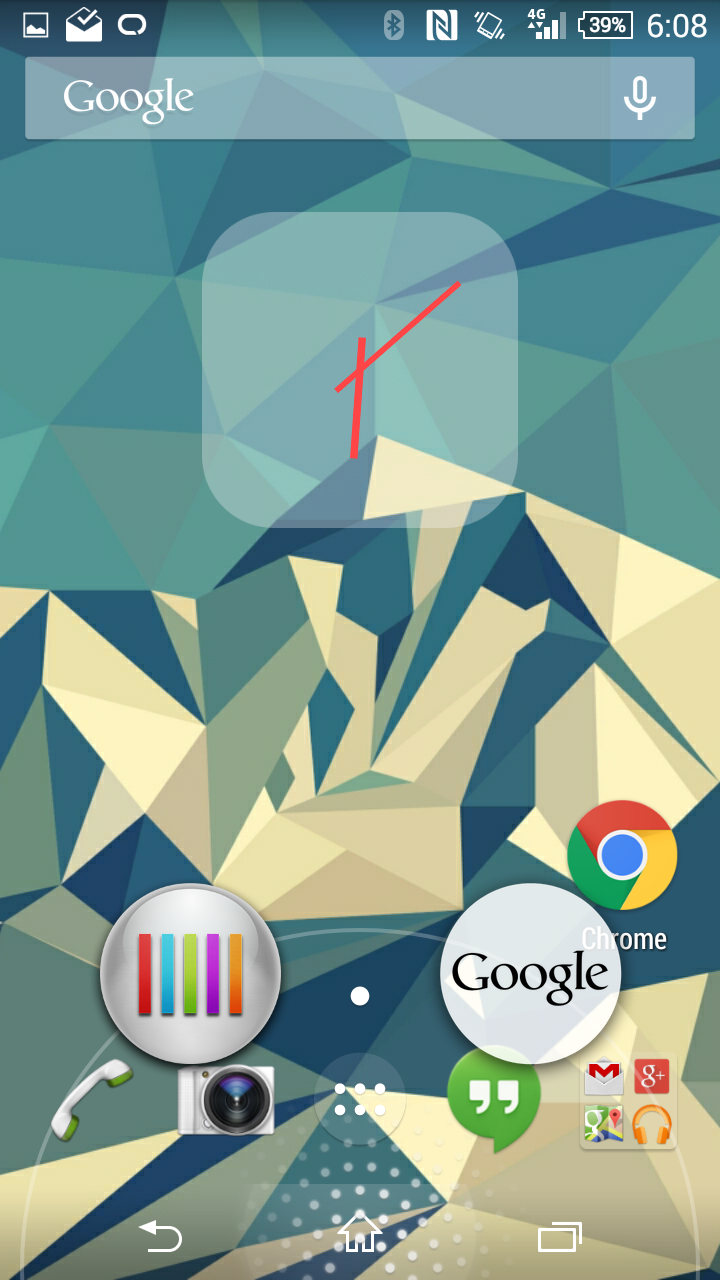Open the colorful stripes bubble icon
This screenshot has height=1280, width=720.
(x=190, y=973)
